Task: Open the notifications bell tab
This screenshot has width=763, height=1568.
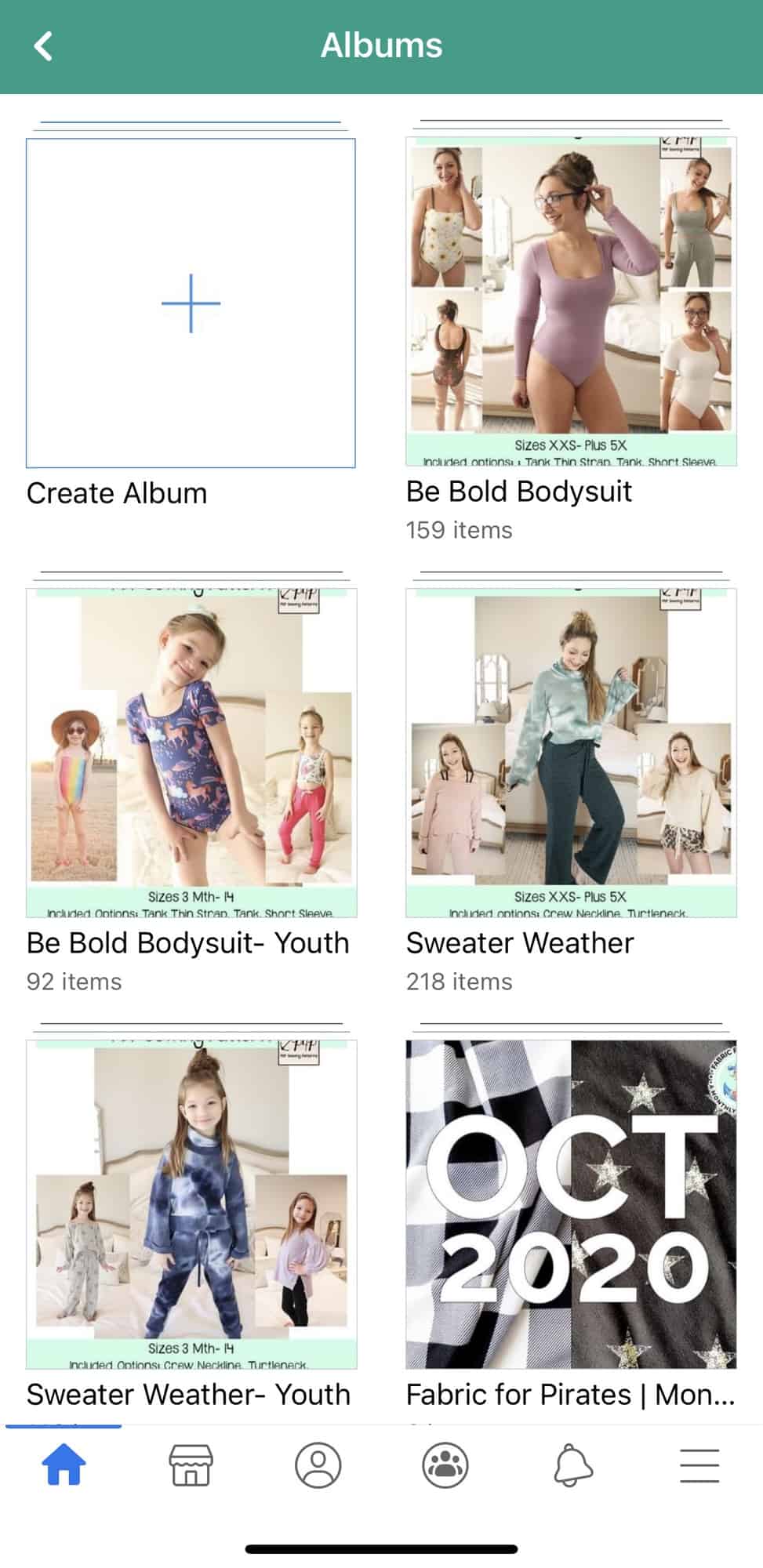Action: (x=572, y=1465)
